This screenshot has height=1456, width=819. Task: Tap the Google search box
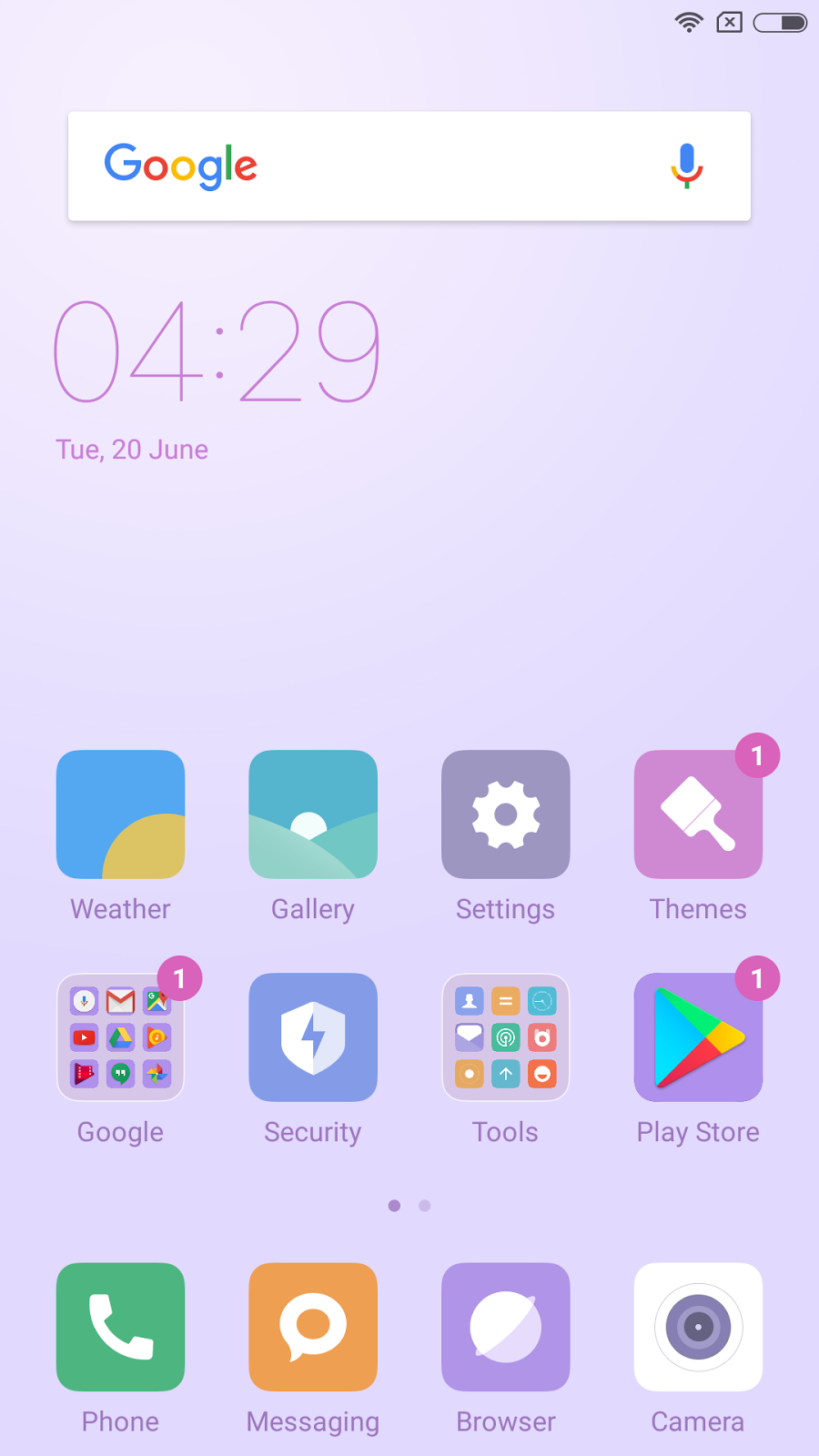[x=382, y=166]
